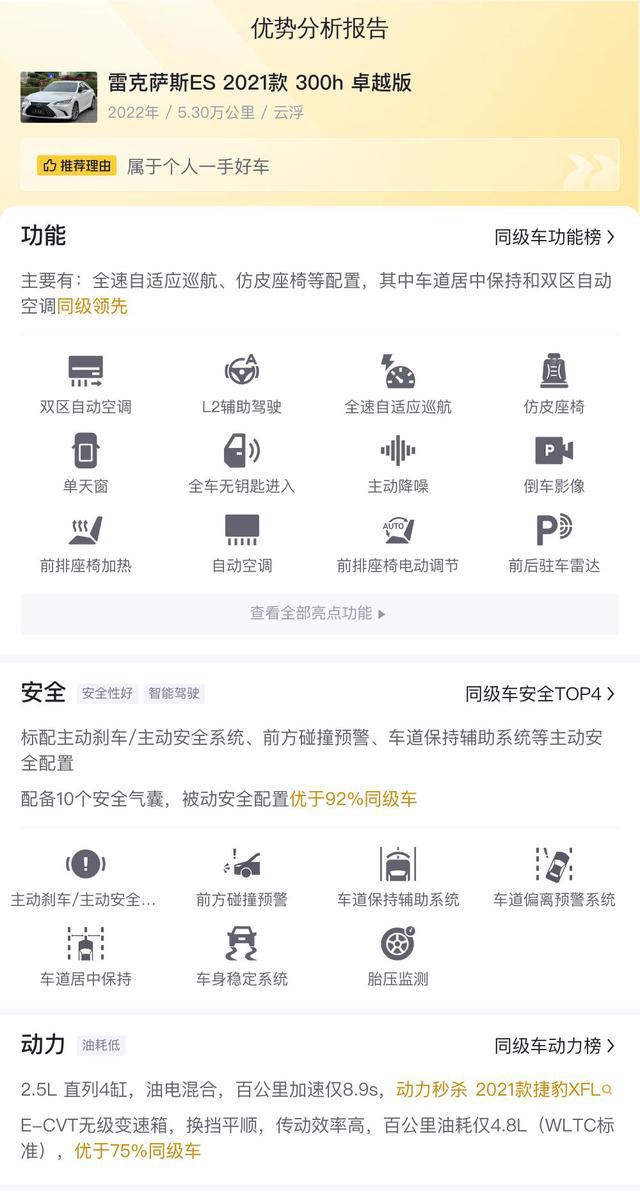
Task: Expand 查看全部亮点功能 to see all features
Action: [319, 614]
